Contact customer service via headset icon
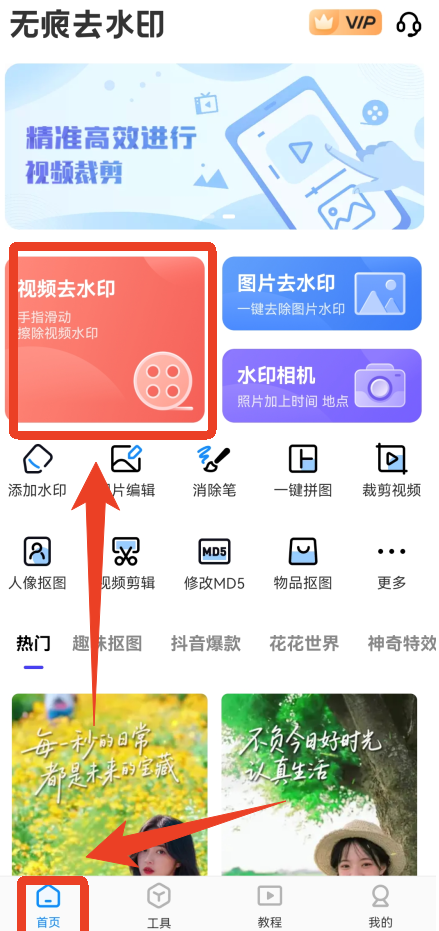This screenshot has height=931, width=439. [409, 24]
